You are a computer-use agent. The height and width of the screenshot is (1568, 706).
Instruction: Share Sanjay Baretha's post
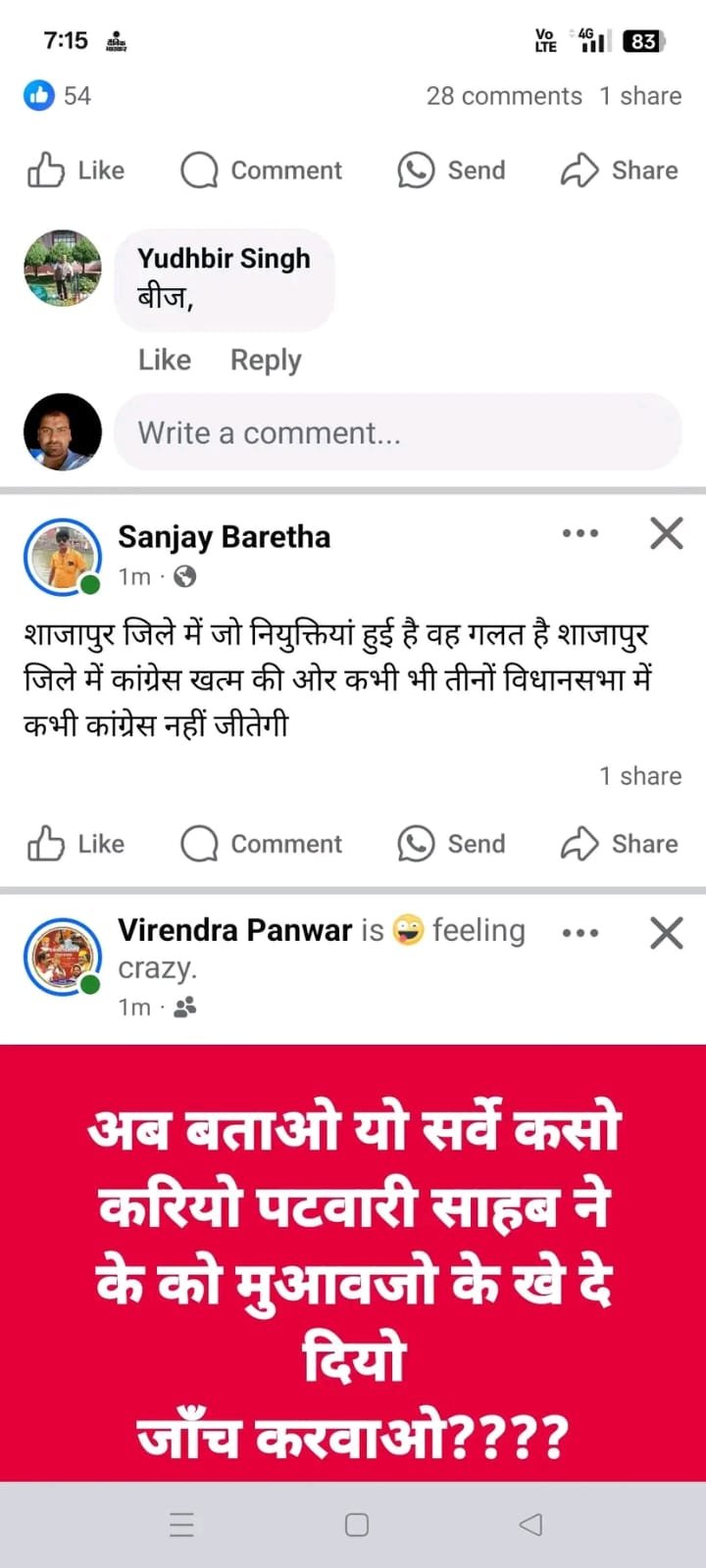pos(619,844)
